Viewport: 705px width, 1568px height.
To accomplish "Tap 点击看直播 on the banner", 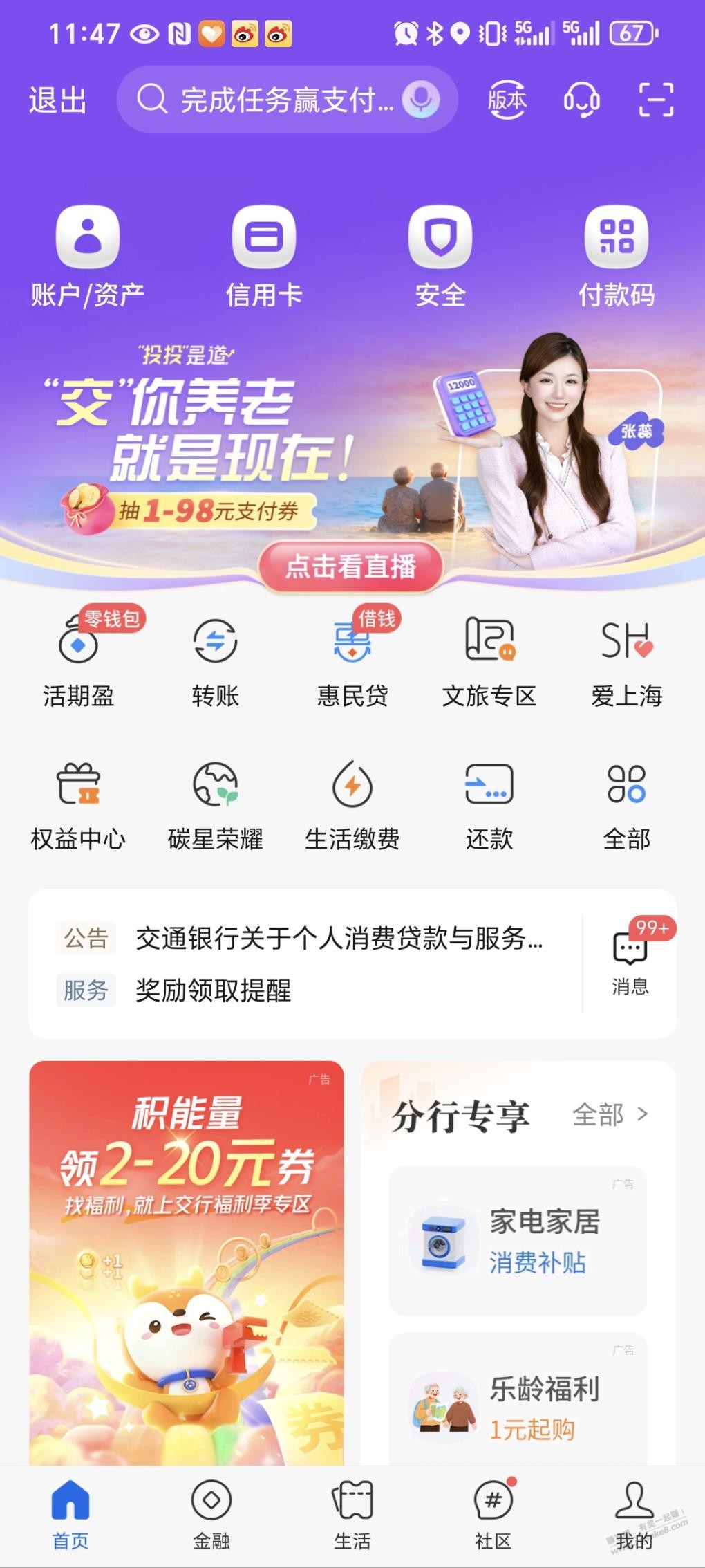I will [350, 566].
